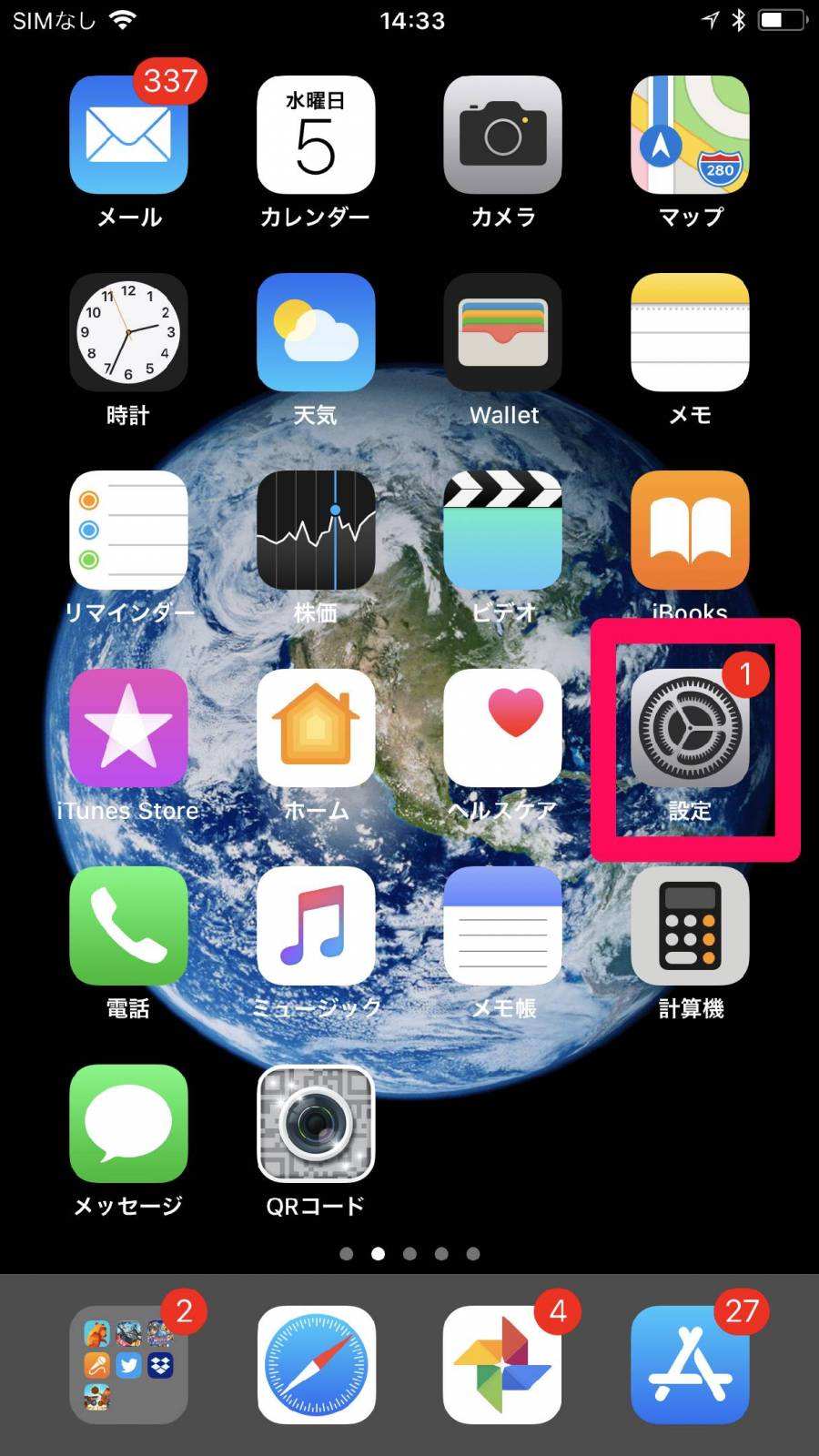
Task: Open the 設定 settings app
Action: point(690,728)
